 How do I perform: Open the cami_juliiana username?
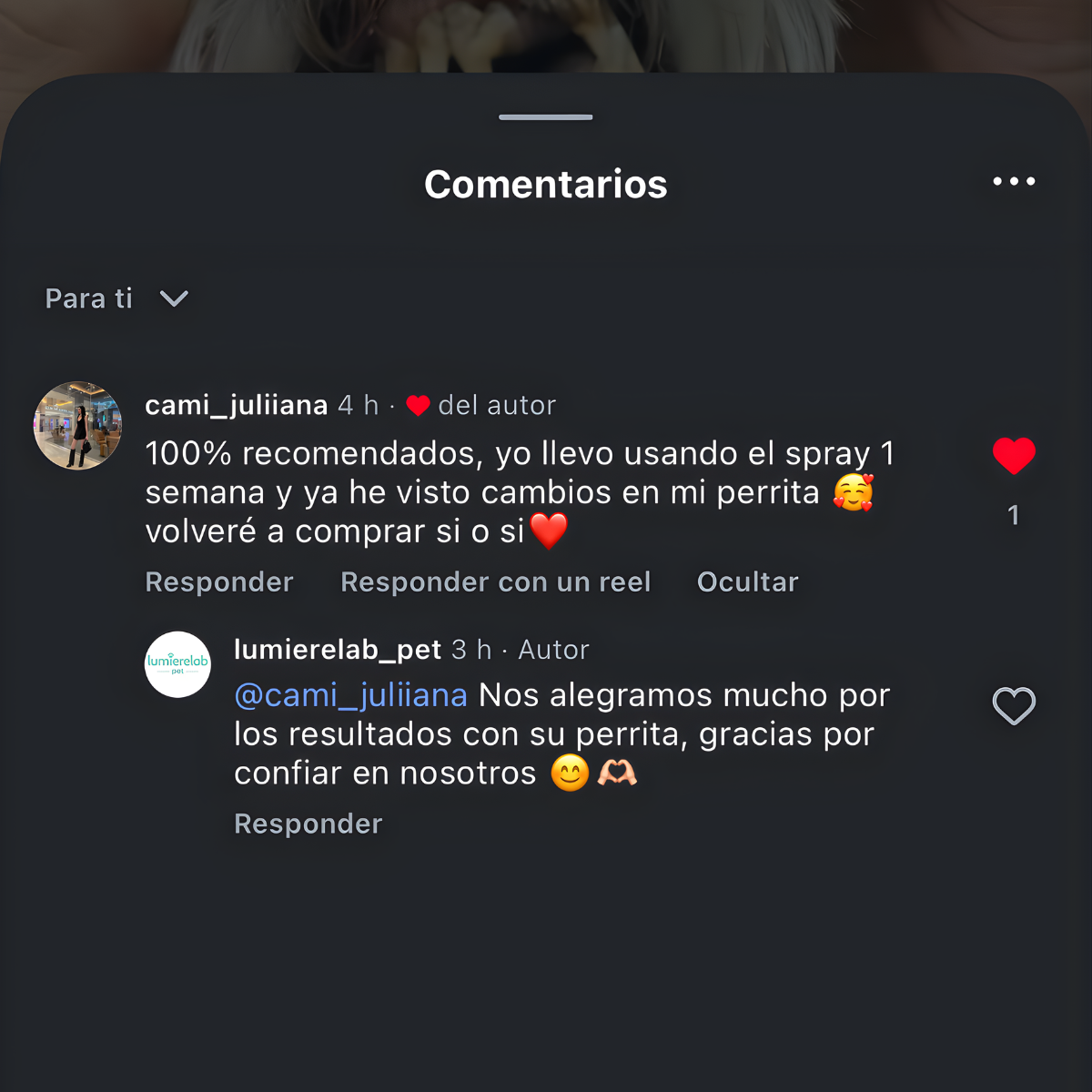tap(237, 405)
